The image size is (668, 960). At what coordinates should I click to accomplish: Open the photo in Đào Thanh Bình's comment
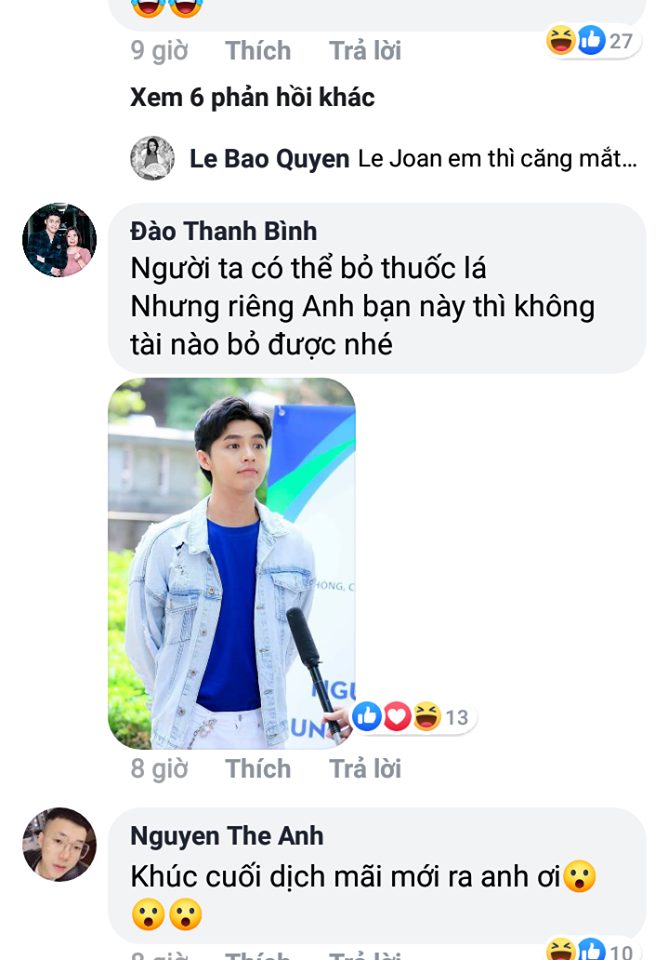pyautogui.click(x=232, y=563)
